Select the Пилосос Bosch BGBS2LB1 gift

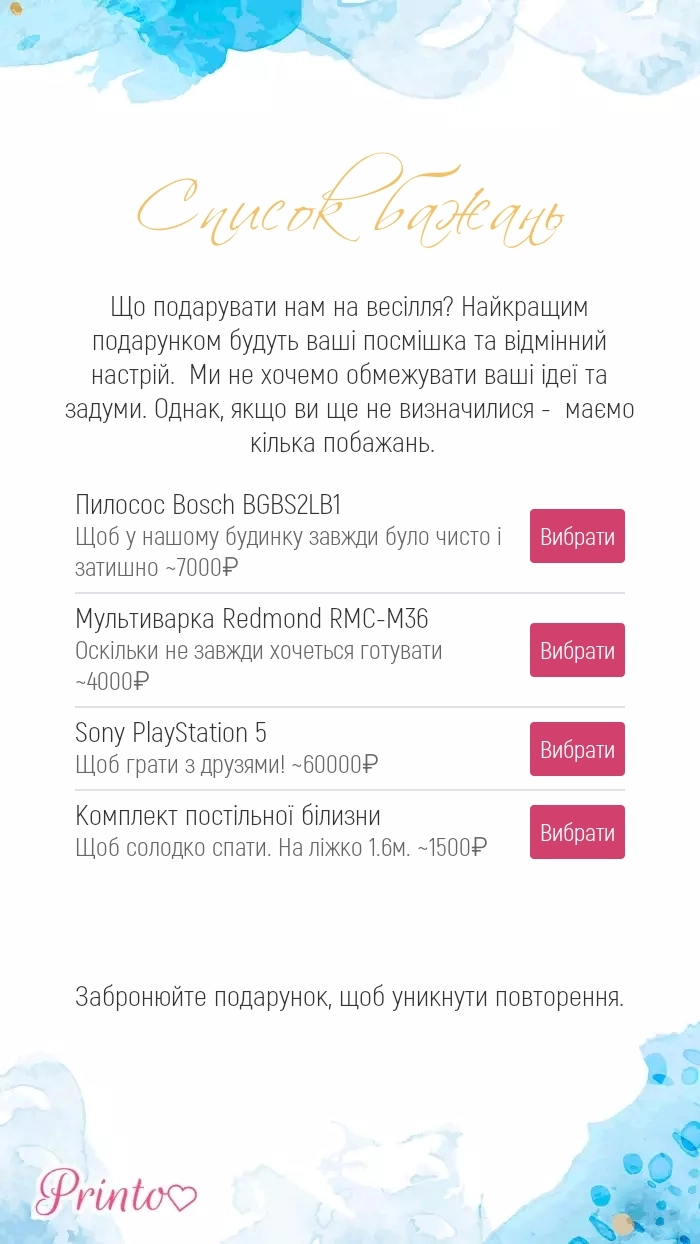tap(577, 536)
